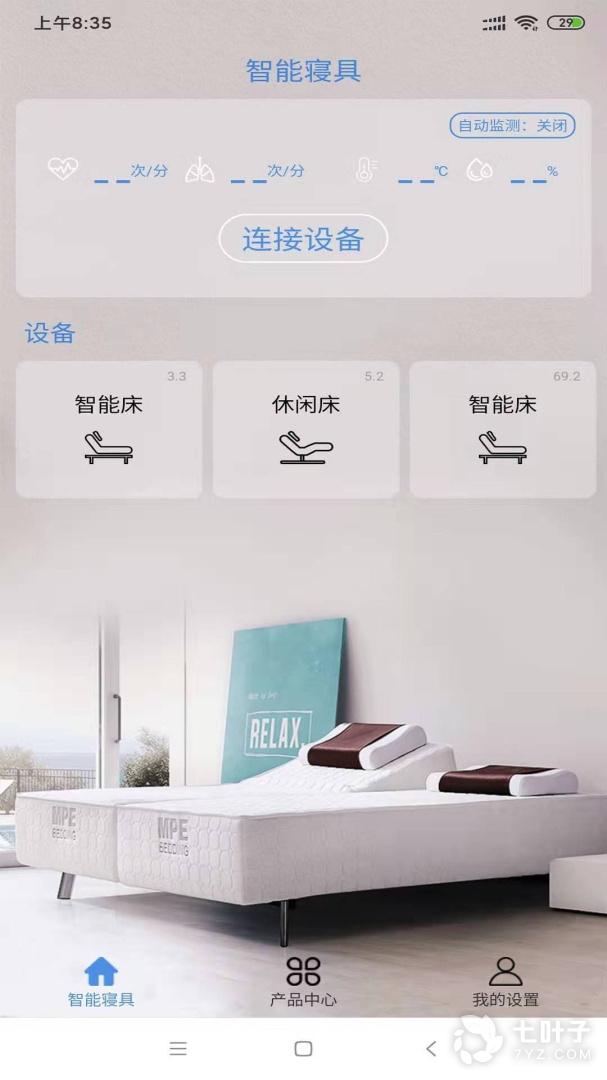This screenshot has height=1080, width=607.
Task: Tap the system home button
Action: pos(303,1048)
